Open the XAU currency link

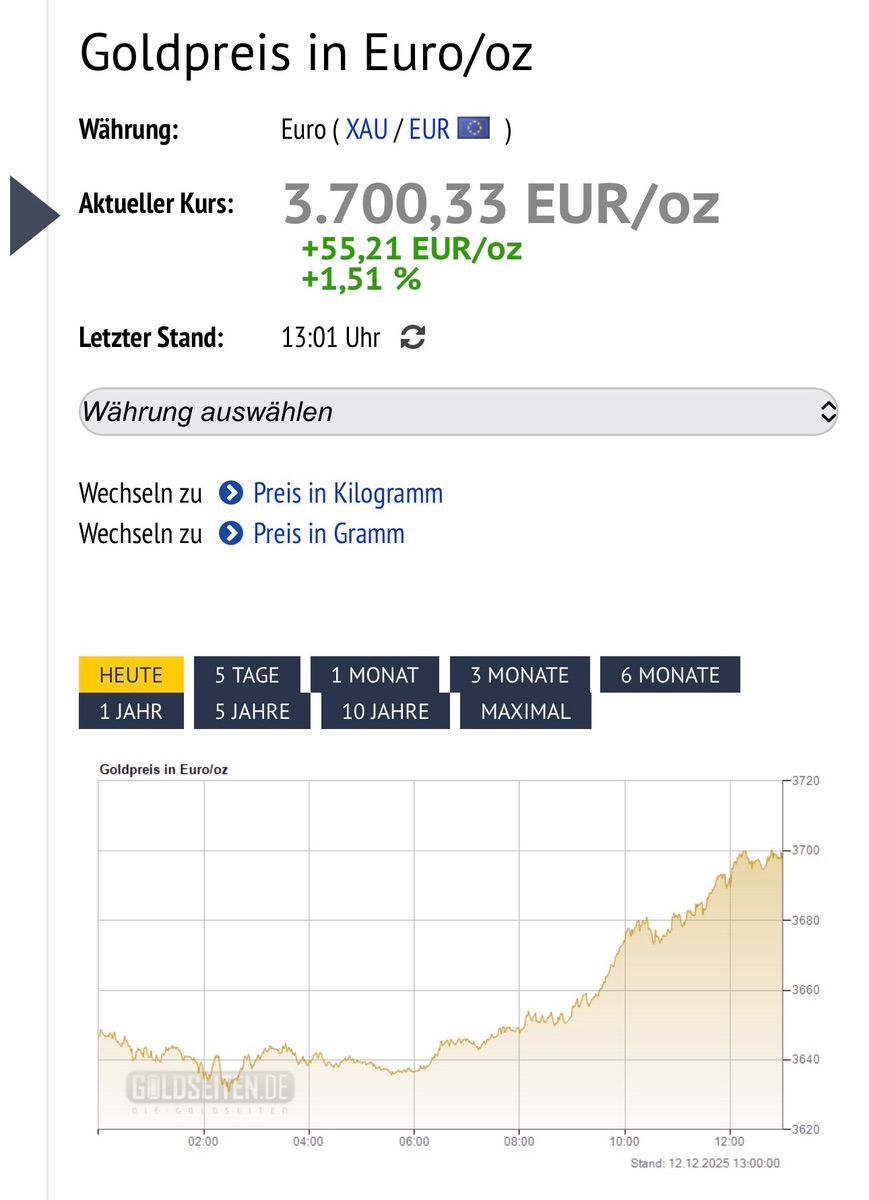(366, 130)
